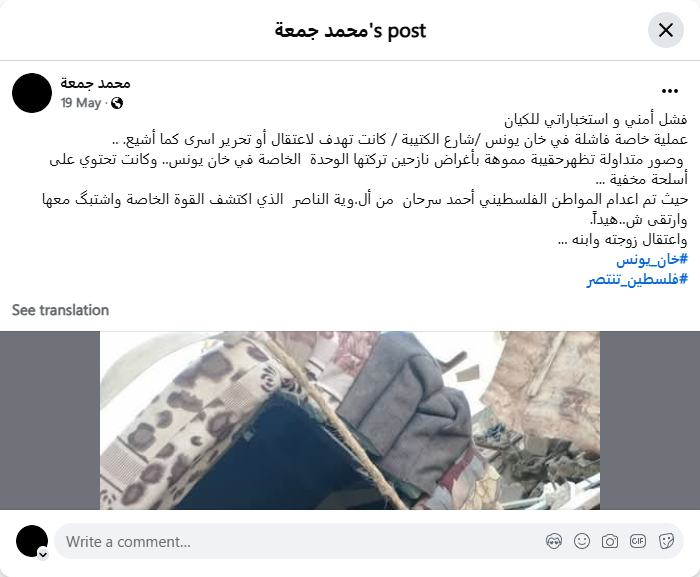Attach a photo to the comment

coord(610,542)
